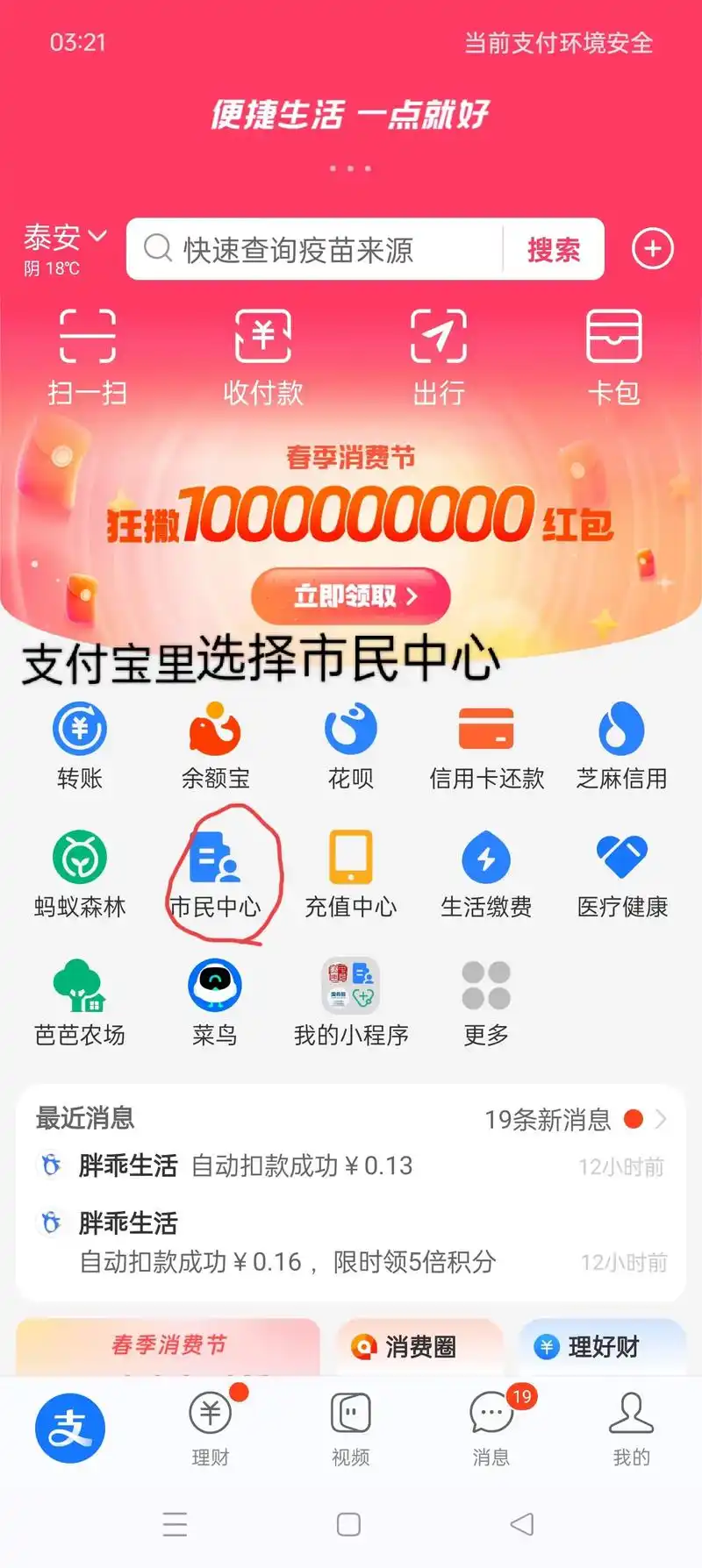
Task: Tap the plus icon next to search
Action: pos(652,249)
